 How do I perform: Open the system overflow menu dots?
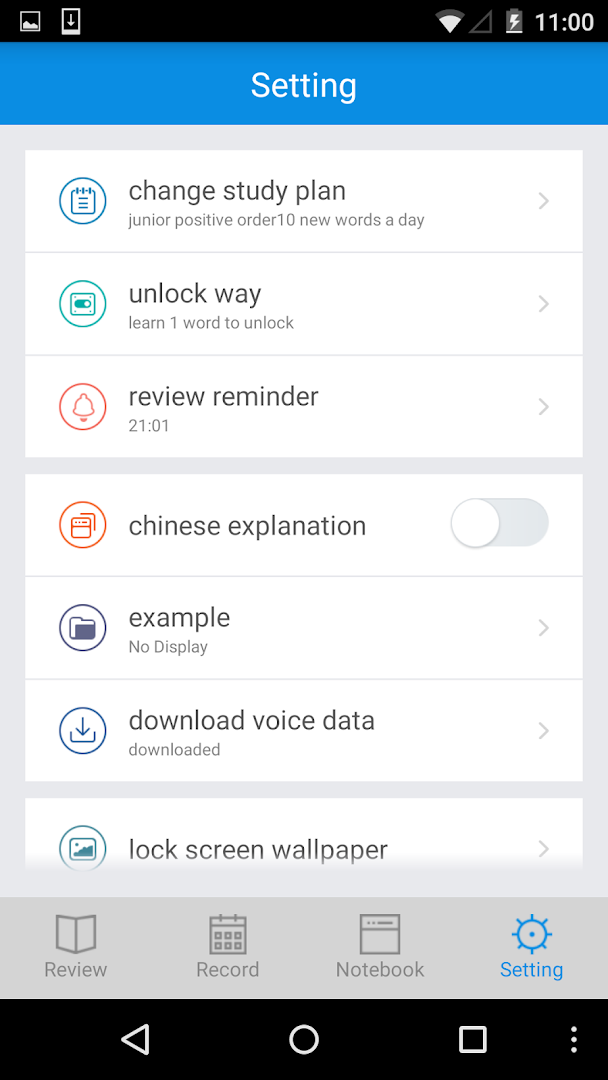pyautogui.click(x=573, y=1040)
